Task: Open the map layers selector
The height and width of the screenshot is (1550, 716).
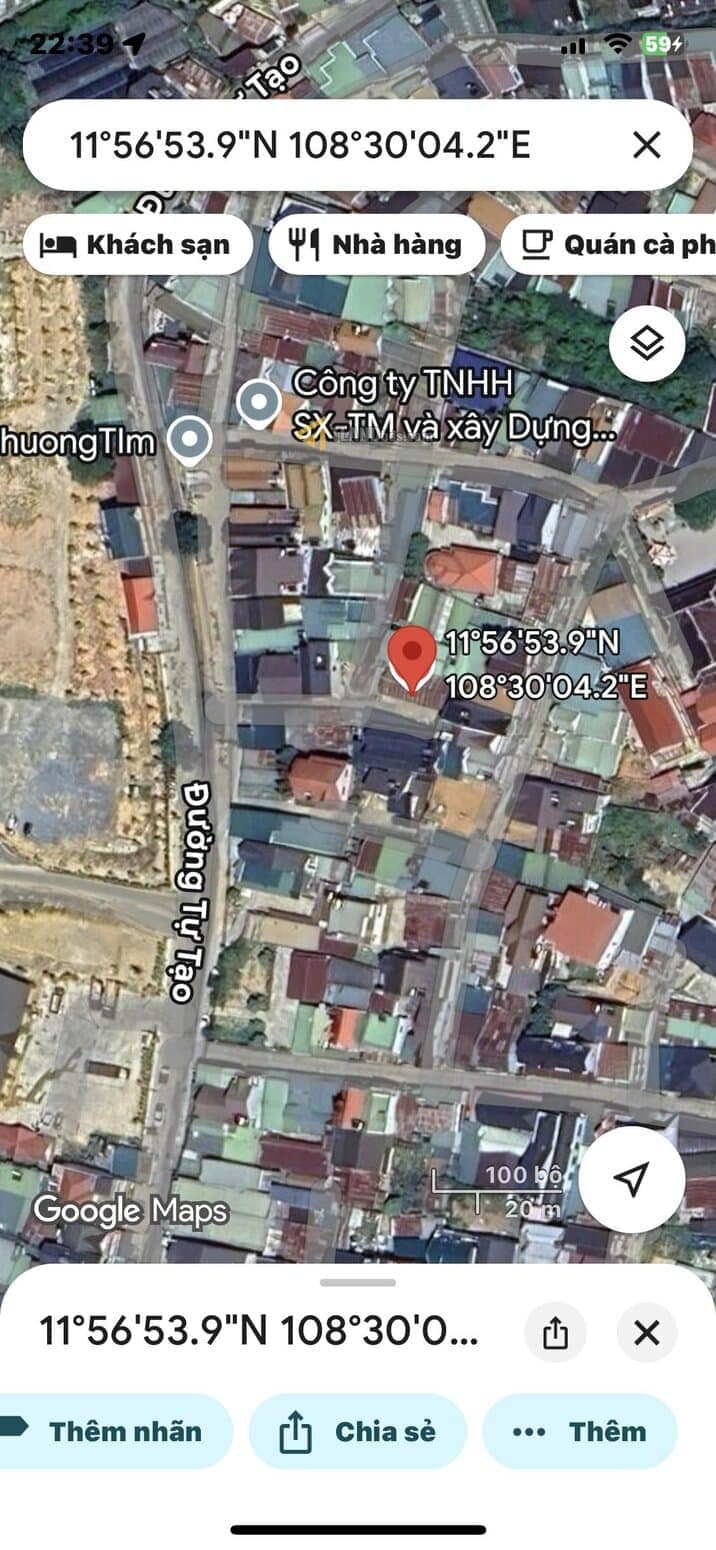Action: click(x=647, y=344)
